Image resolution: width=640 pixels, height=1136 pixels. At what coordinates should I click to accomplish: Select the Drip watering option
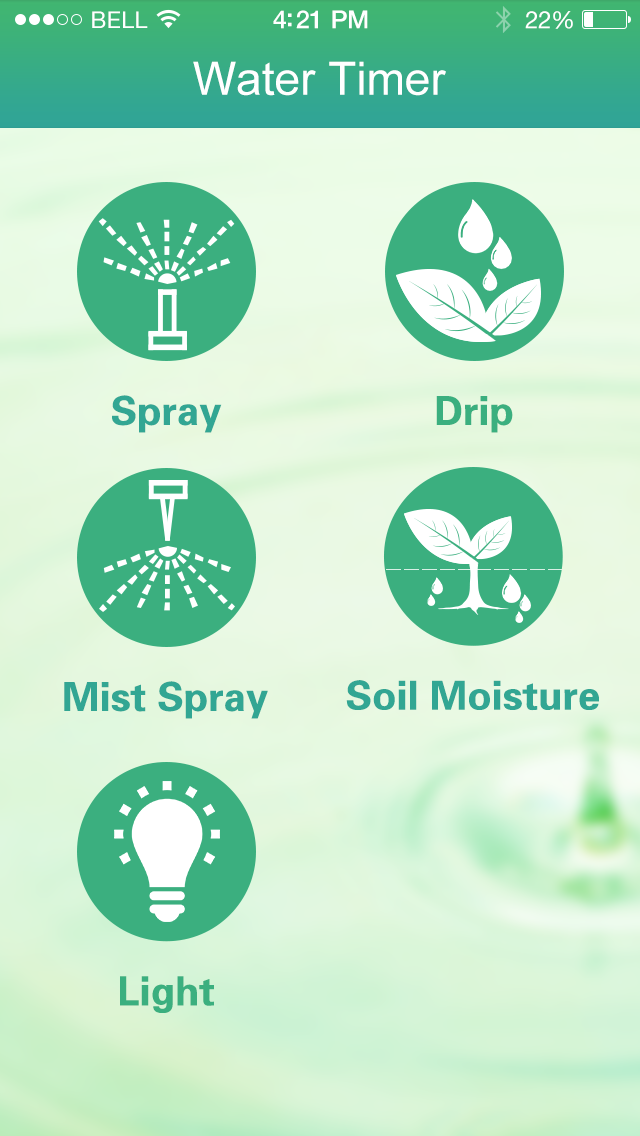tap(474, 271)
